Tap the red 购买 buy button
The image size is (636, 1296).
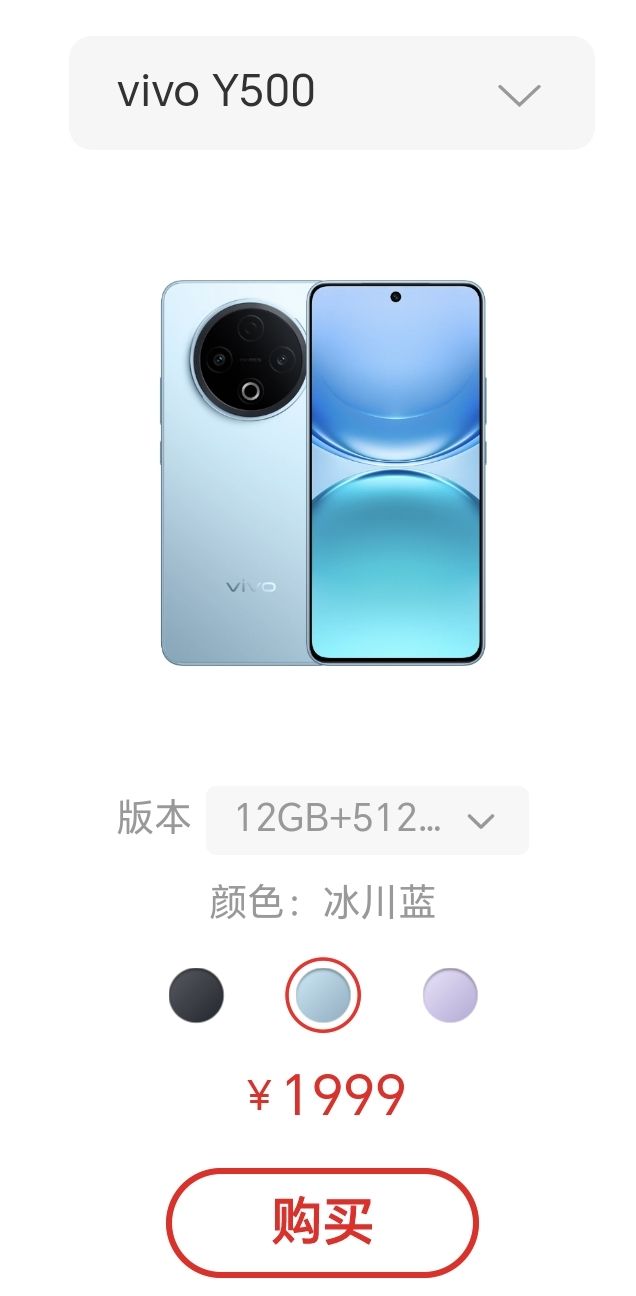(322, 1222)
